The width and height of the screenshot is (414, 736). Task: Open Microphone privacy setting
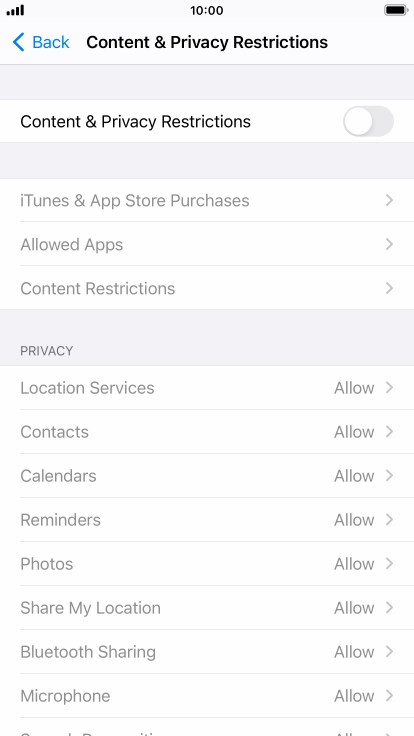click(207, 696)
